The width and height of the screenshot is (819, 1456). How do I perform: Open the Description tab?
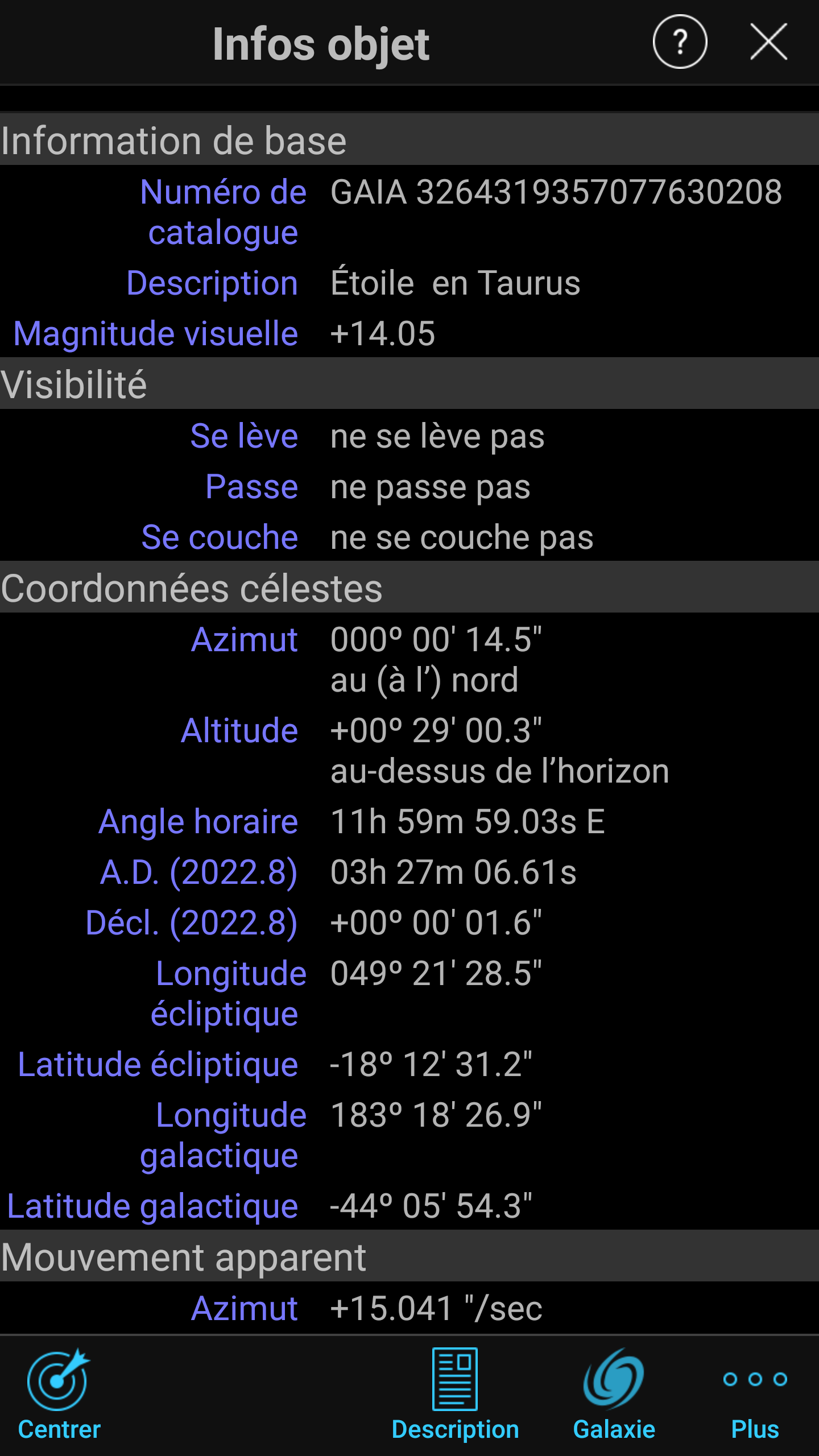click(455, 1393)
